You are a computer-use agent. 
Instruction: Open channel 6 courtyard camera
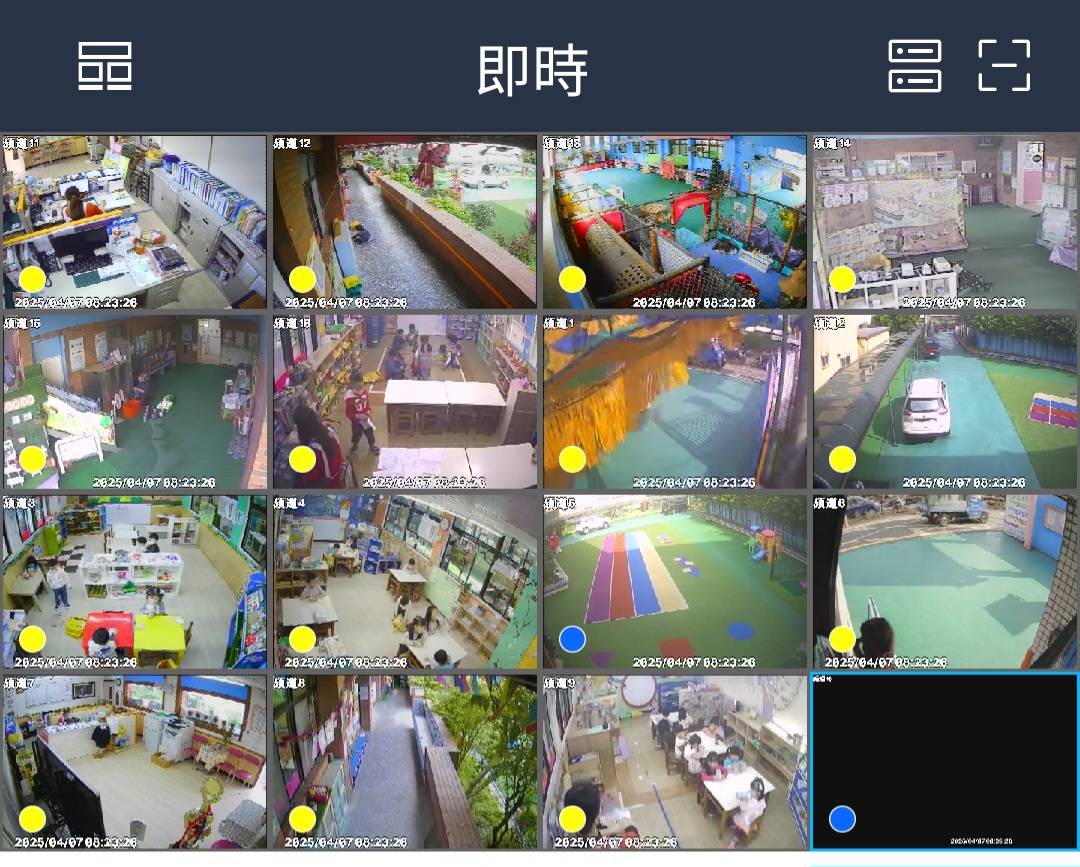tap(945, 582)
